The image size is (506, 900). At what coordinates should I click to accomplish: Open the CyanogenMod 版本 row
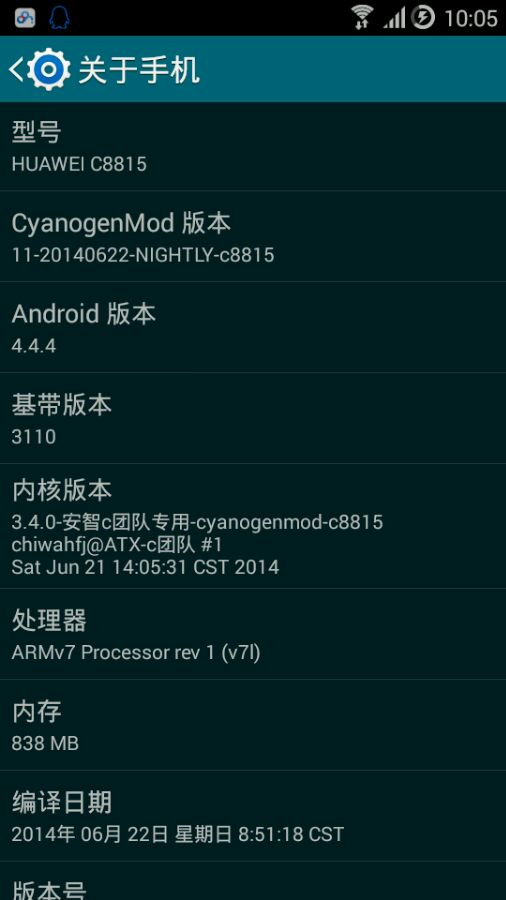[x=253, y=236]
